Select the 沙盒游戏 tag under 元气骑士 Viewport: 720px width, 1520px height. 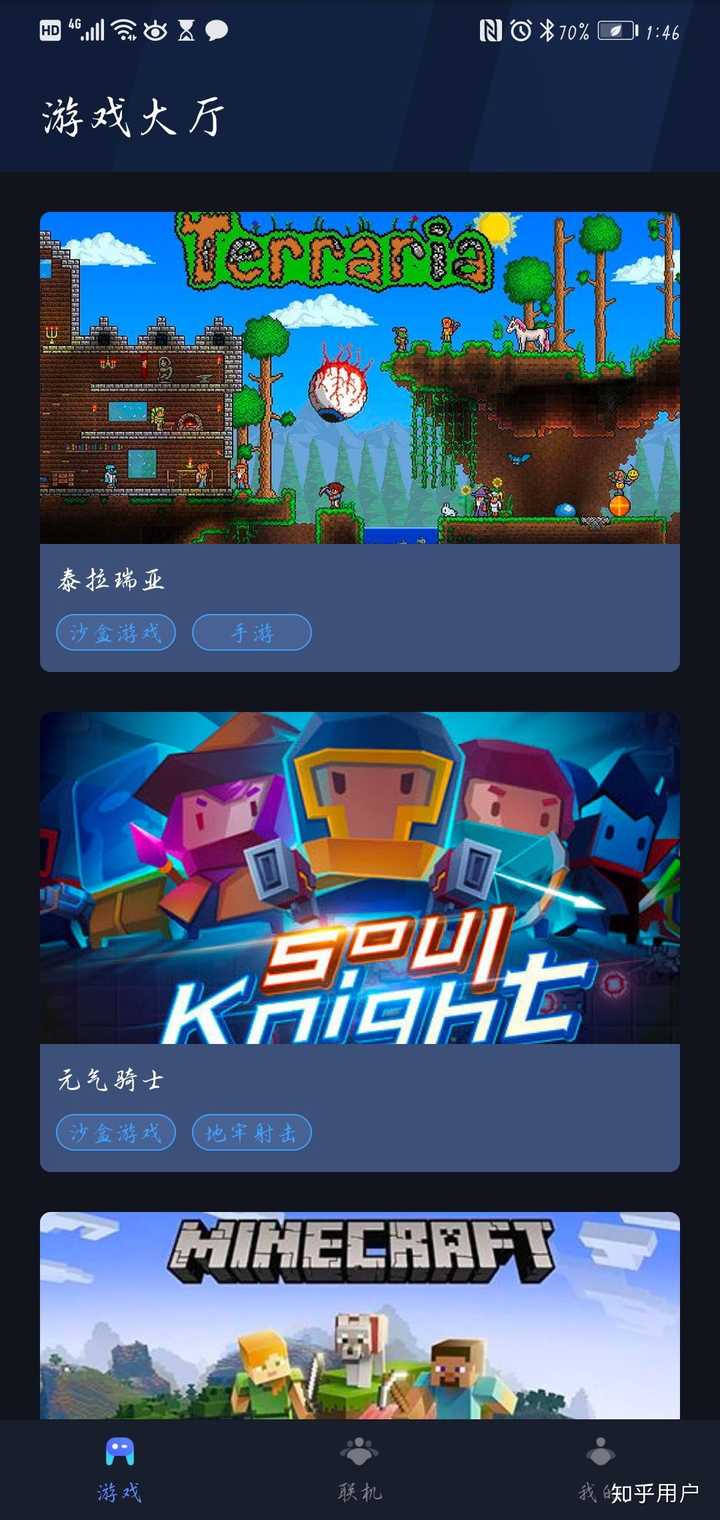pyautogui.click(x=116, y=1132)
